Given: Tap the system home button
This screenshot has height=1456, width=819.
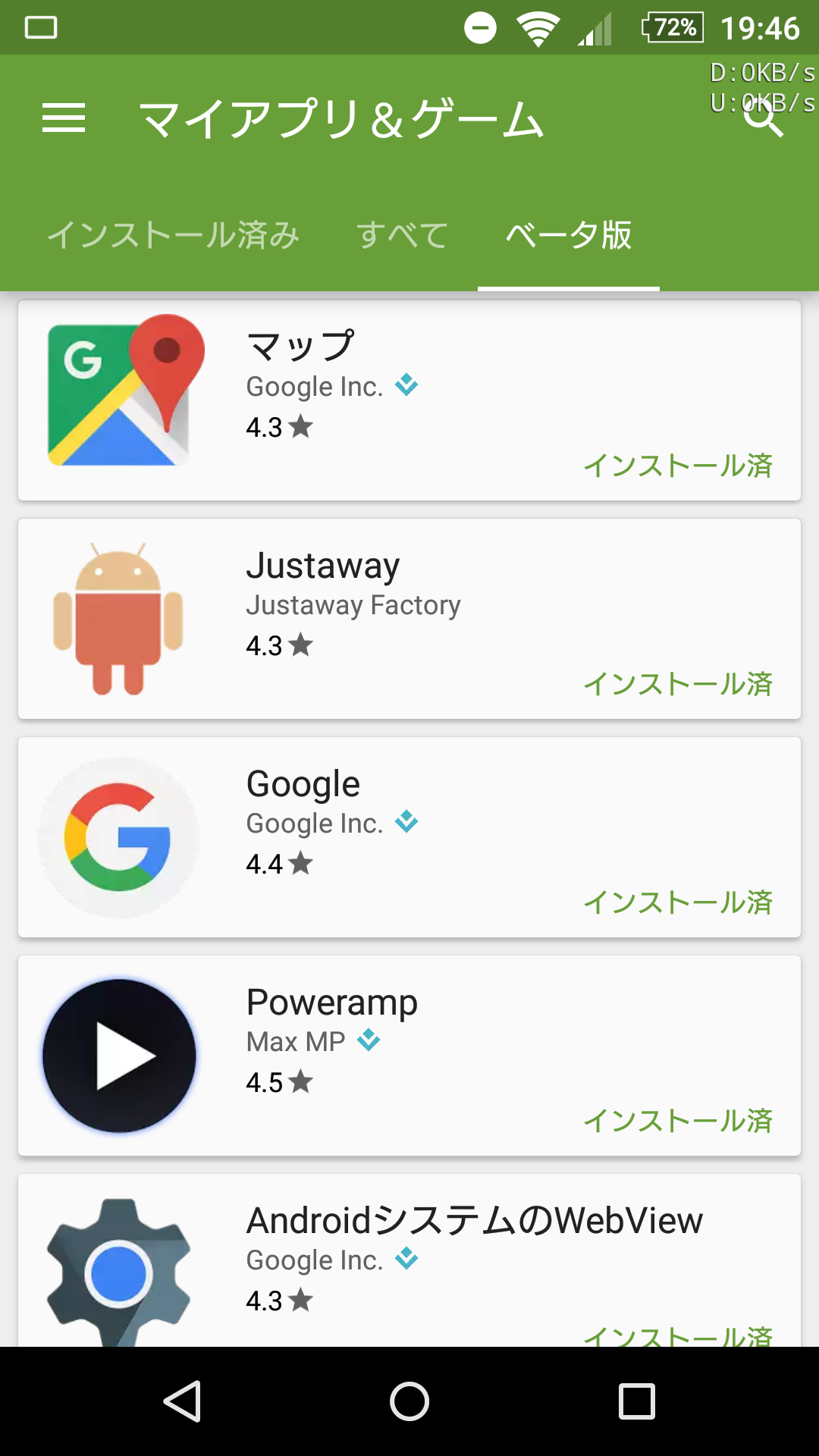Looking at the screenshot, I should [409, 1401].
